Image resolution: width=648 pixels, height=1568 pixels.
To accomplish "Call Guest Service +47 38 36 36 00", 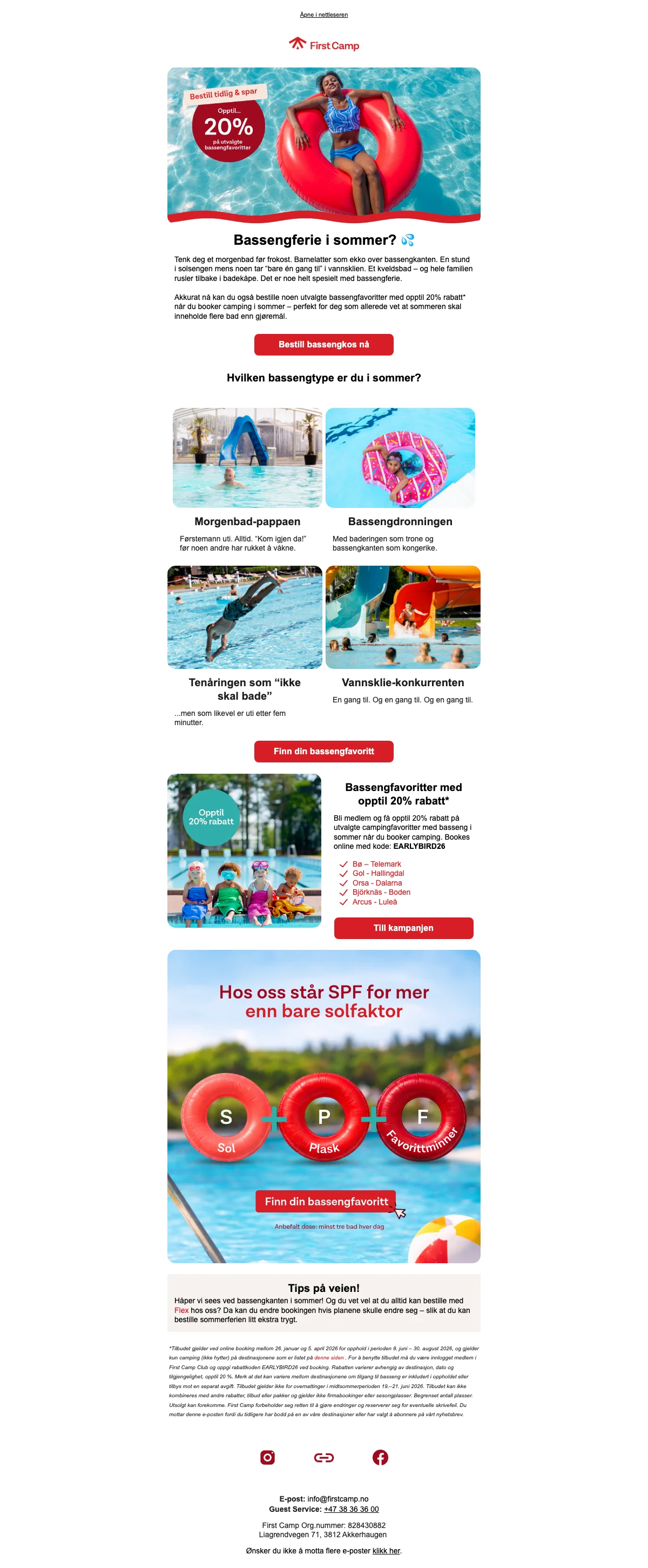I will 351,1509.
